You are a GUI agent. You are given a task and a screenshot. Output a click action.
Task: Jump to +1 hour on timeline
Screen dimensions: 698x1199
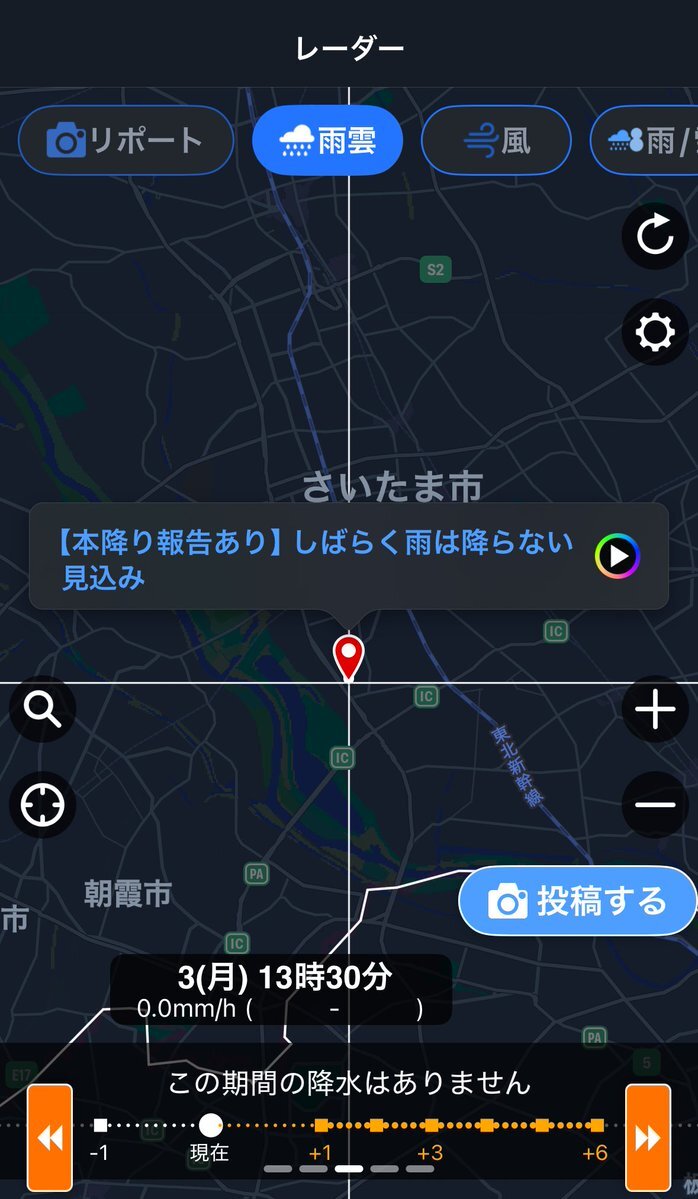(321, 1125)
